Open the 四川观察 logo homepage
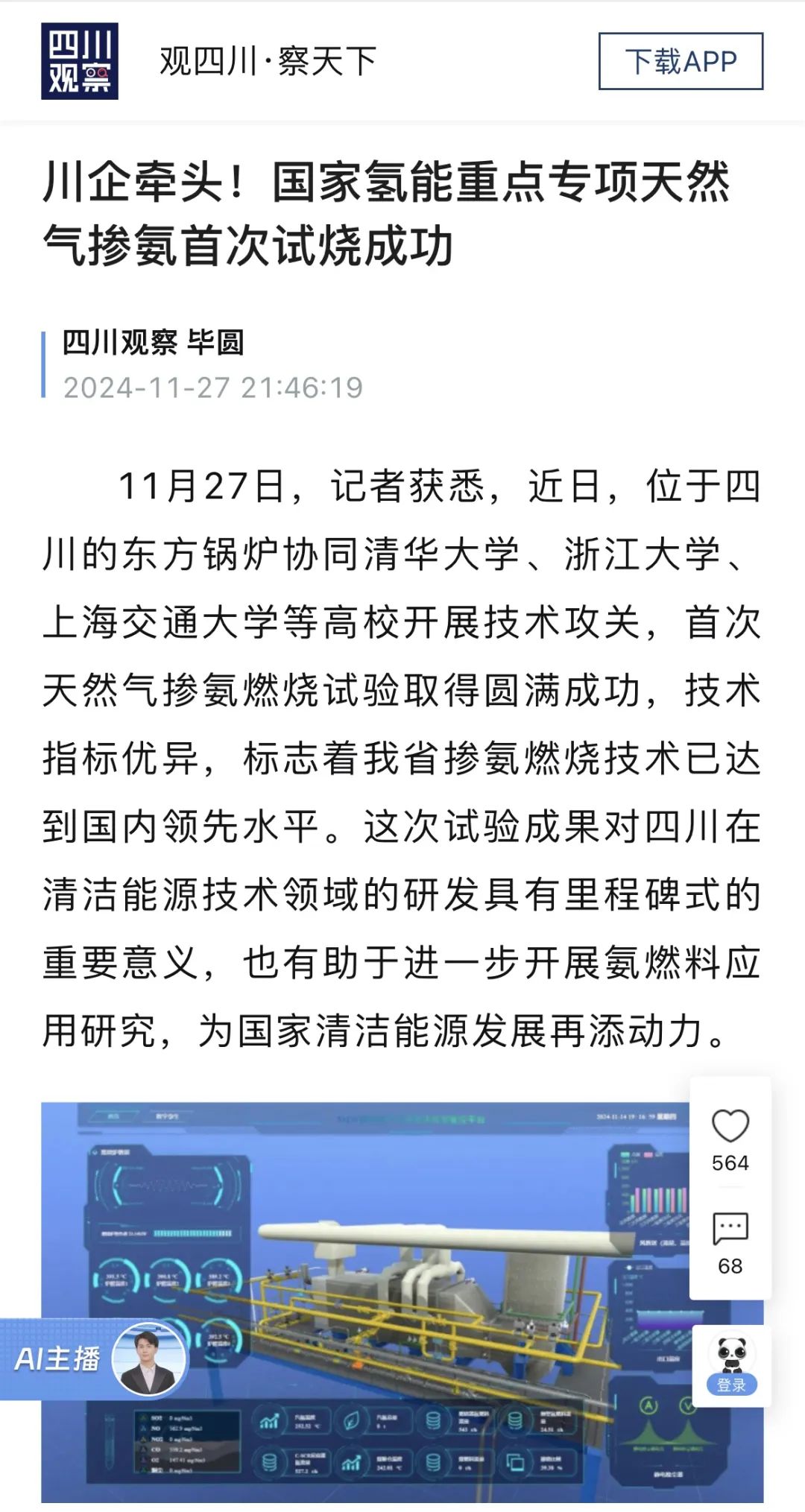This screenshot has height=1512, width=805. tap(80, 61)
